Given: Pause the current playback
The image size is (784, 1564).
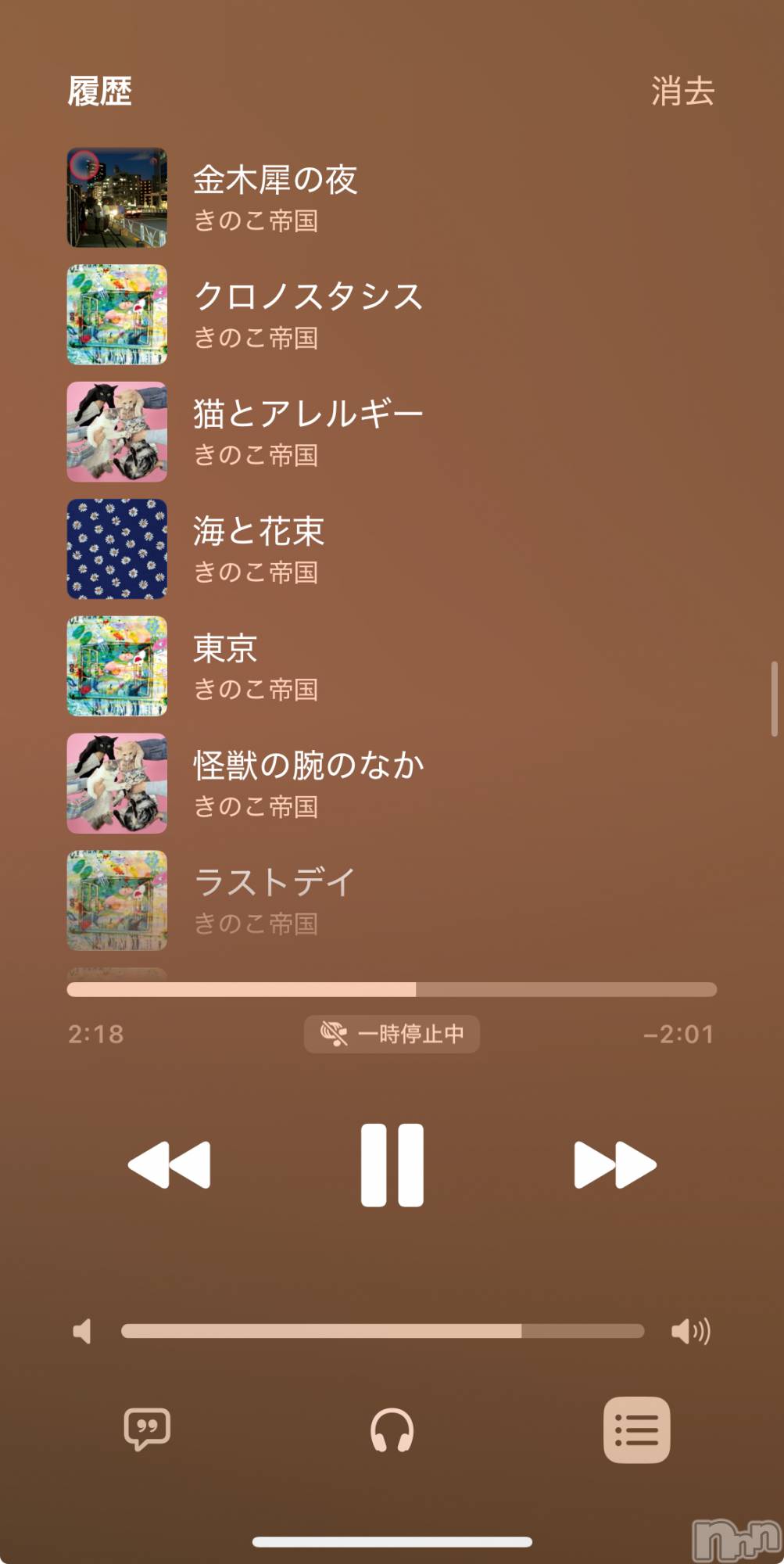Looking at the screenshot, I should click(x=392, y=1165).
